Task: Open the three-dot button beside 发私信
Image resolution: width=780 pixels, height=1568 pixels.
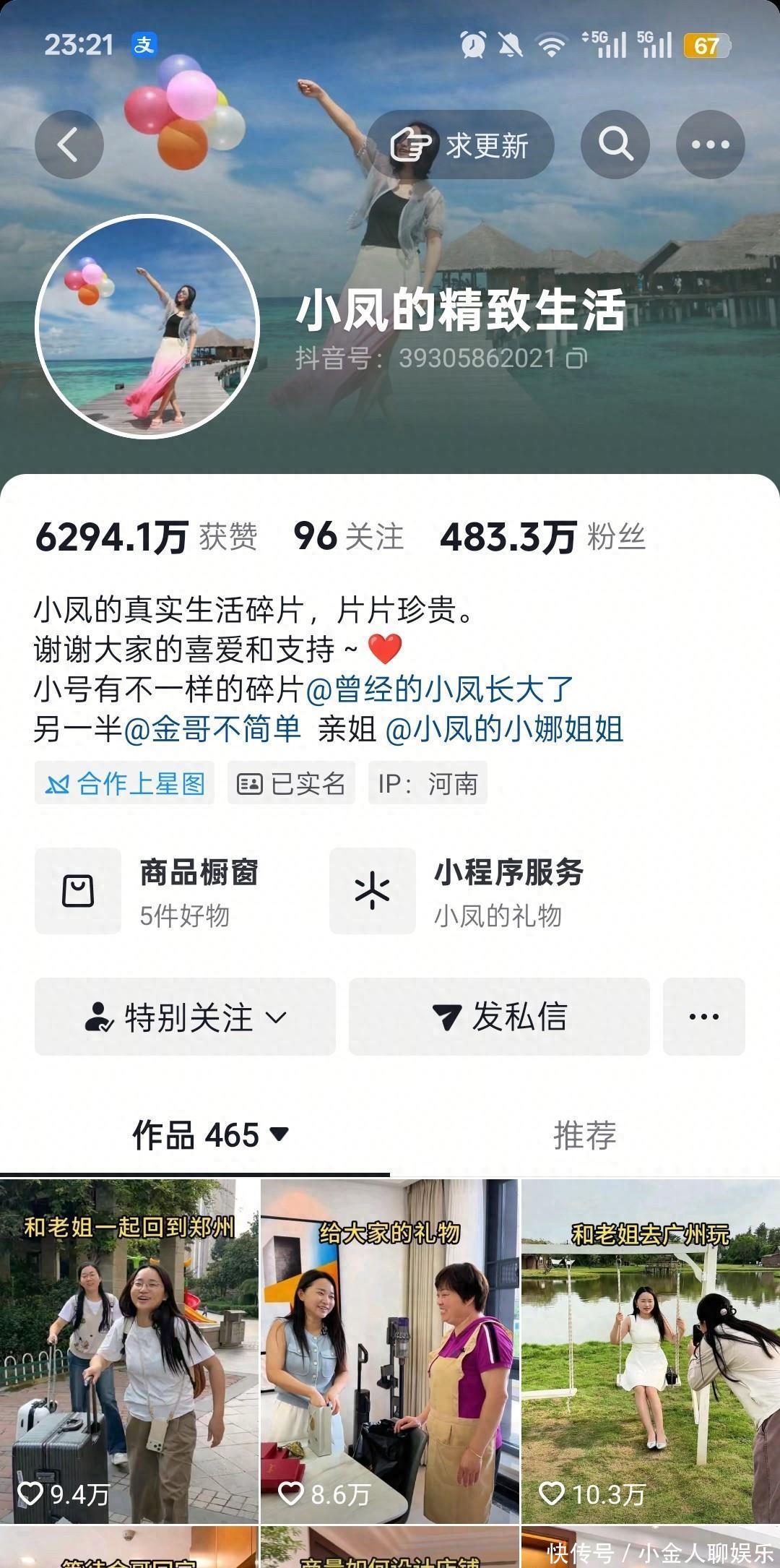Action: pos(703,1017)
